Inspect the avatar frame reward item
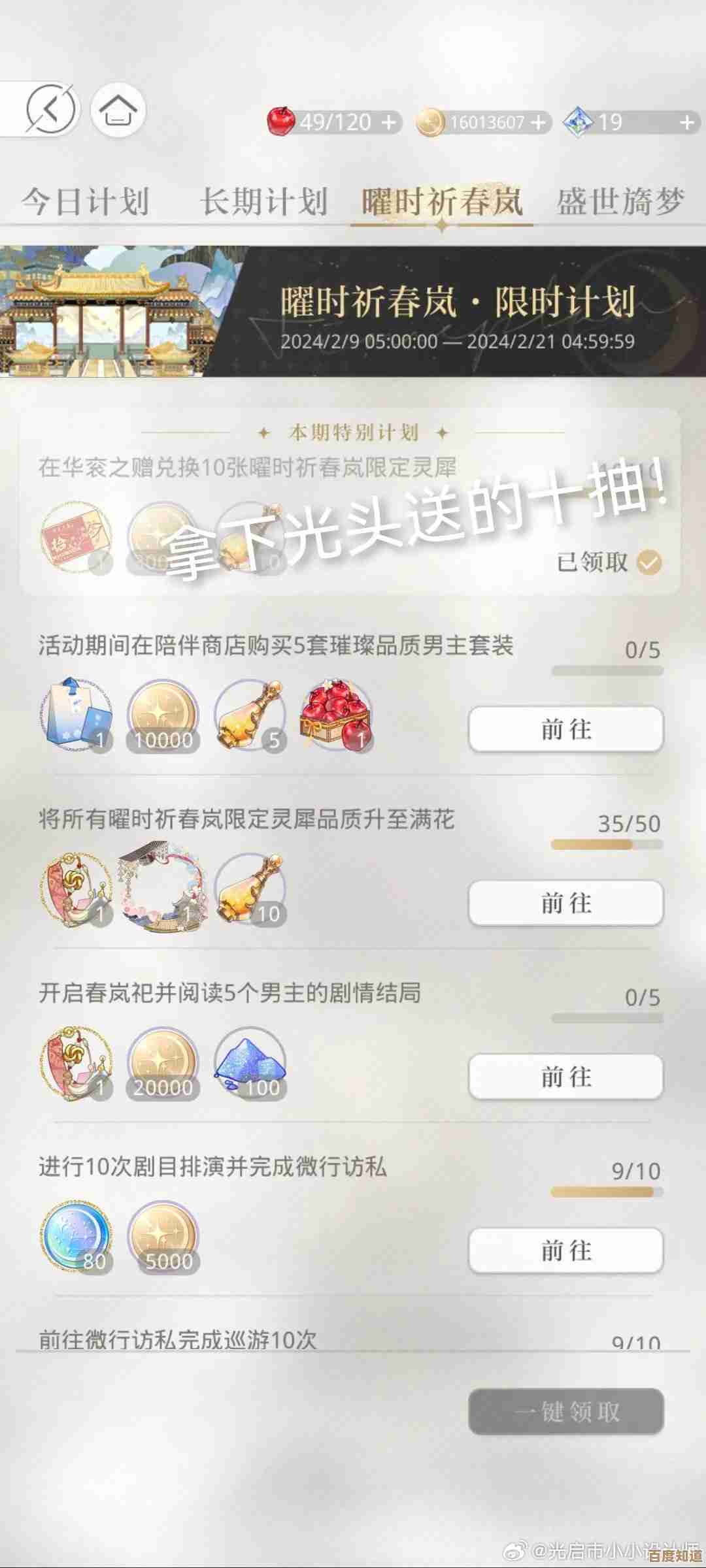706x1568 pixels. tap(163, 889)
